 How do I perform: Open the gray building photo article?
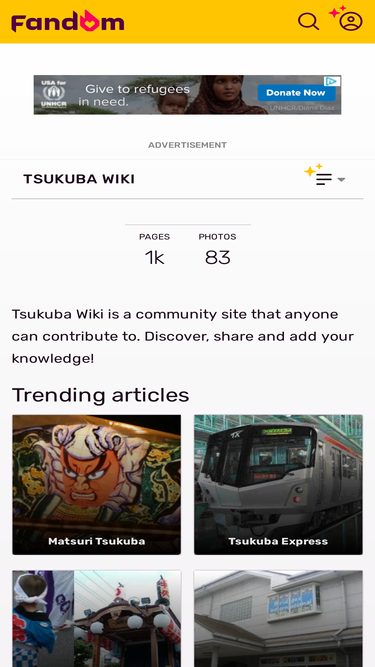278,619
